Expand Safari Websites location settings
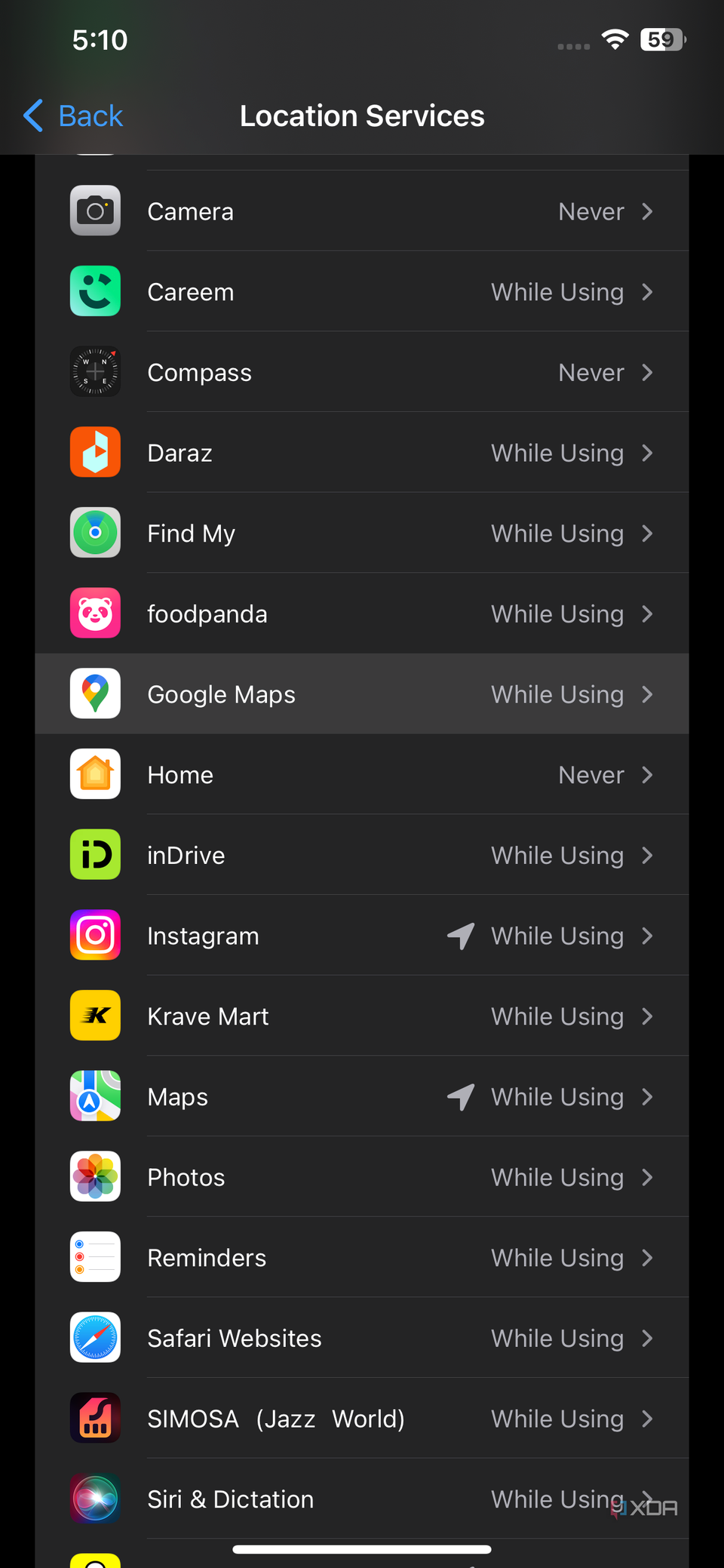 [647, 1337]
